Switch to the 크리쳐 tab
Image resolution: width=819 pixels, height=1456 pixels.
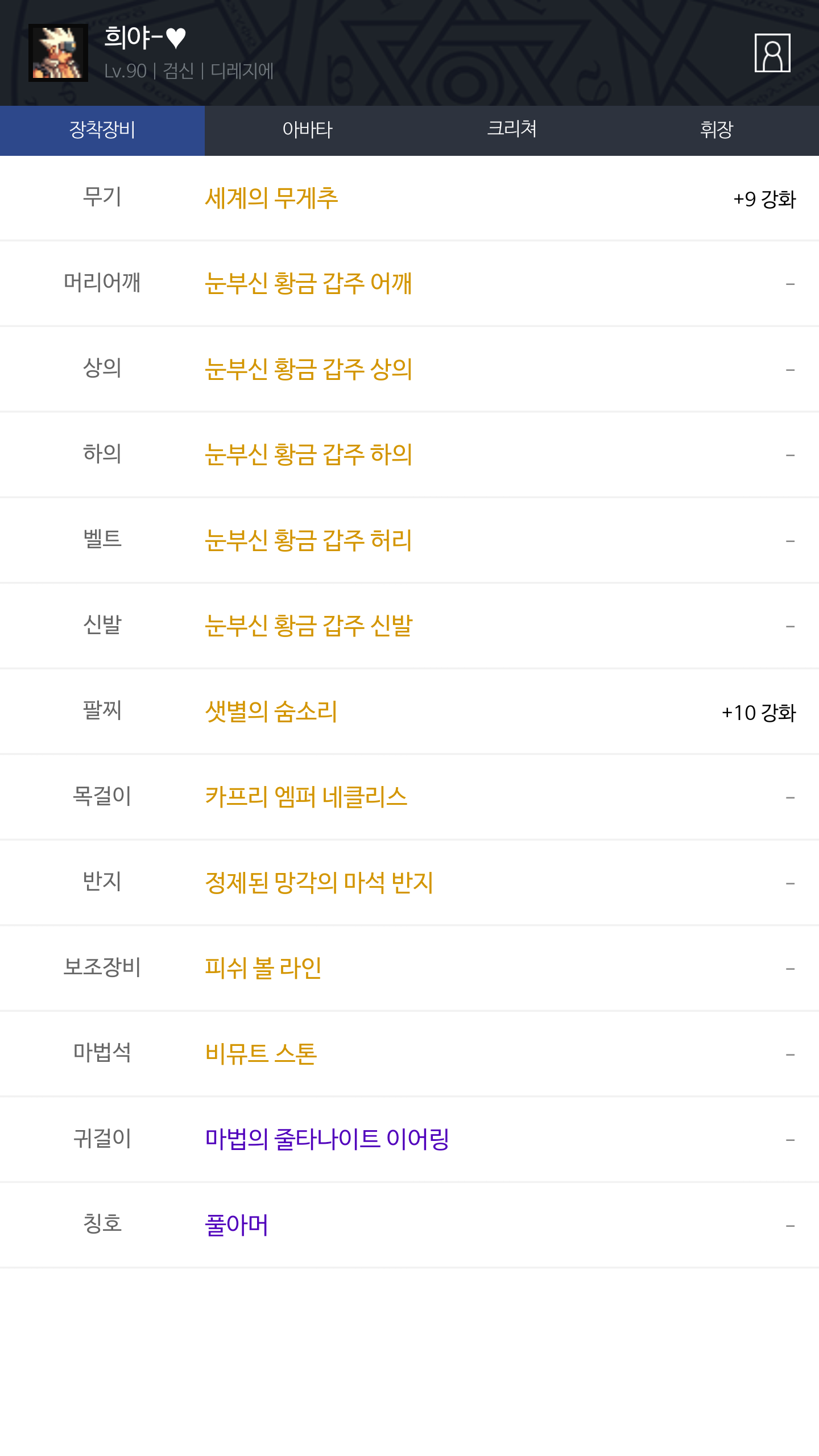pos(512,130)
